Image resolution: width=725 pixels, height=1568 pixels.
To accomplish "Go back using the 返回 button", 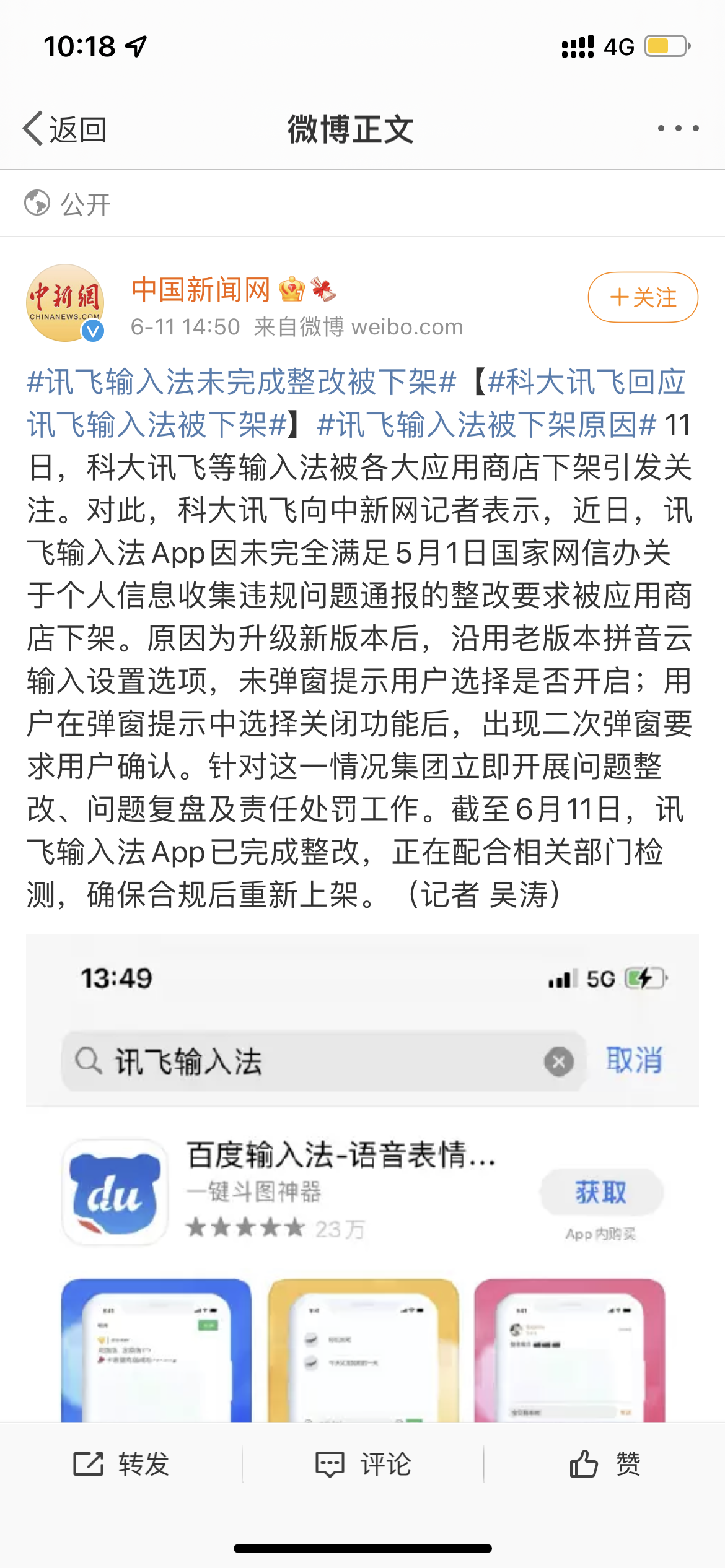I will click(x=65, y=129).
